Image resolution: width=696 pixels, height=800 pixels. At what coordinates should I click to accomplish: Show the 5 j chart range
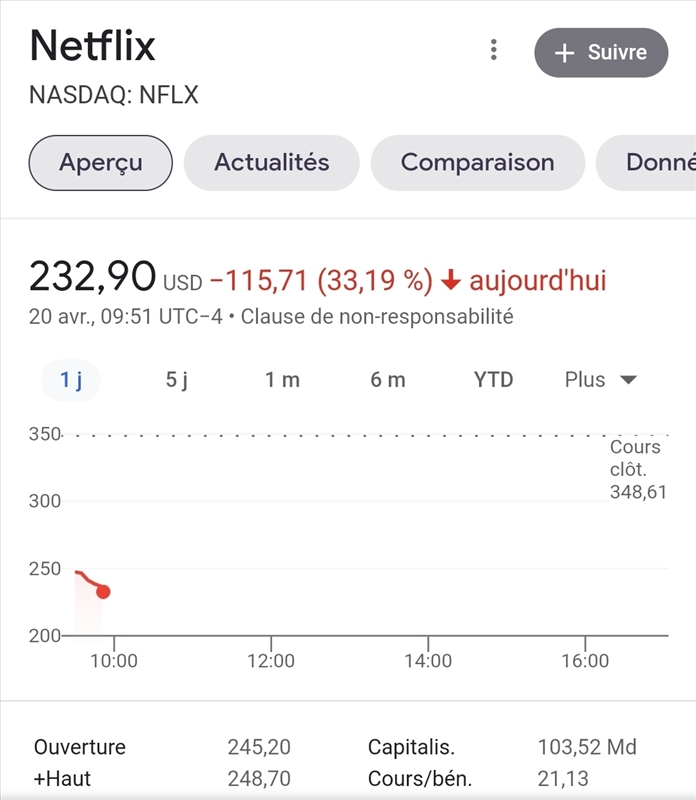click(x=177, y=380)
